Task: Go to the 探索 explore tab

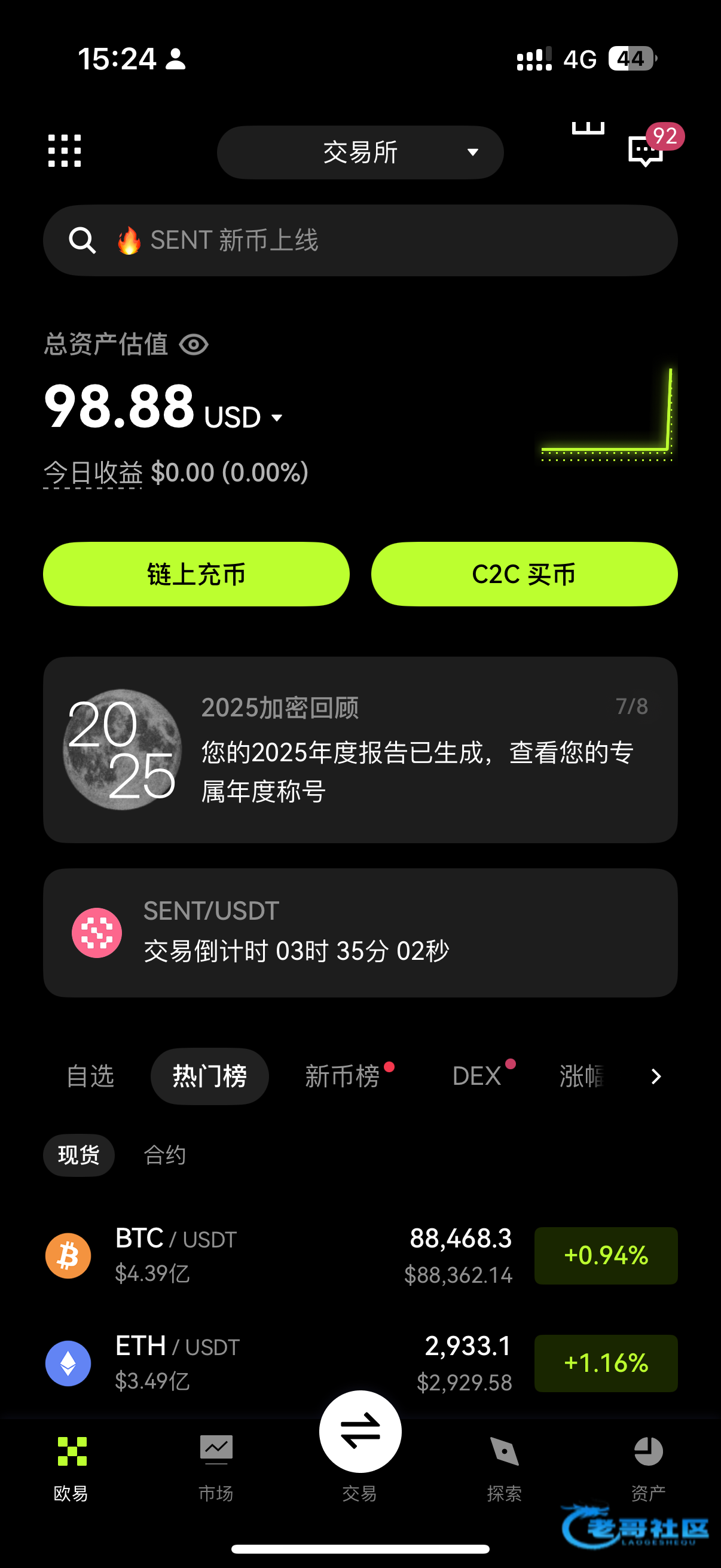Action: point(505,1467)
